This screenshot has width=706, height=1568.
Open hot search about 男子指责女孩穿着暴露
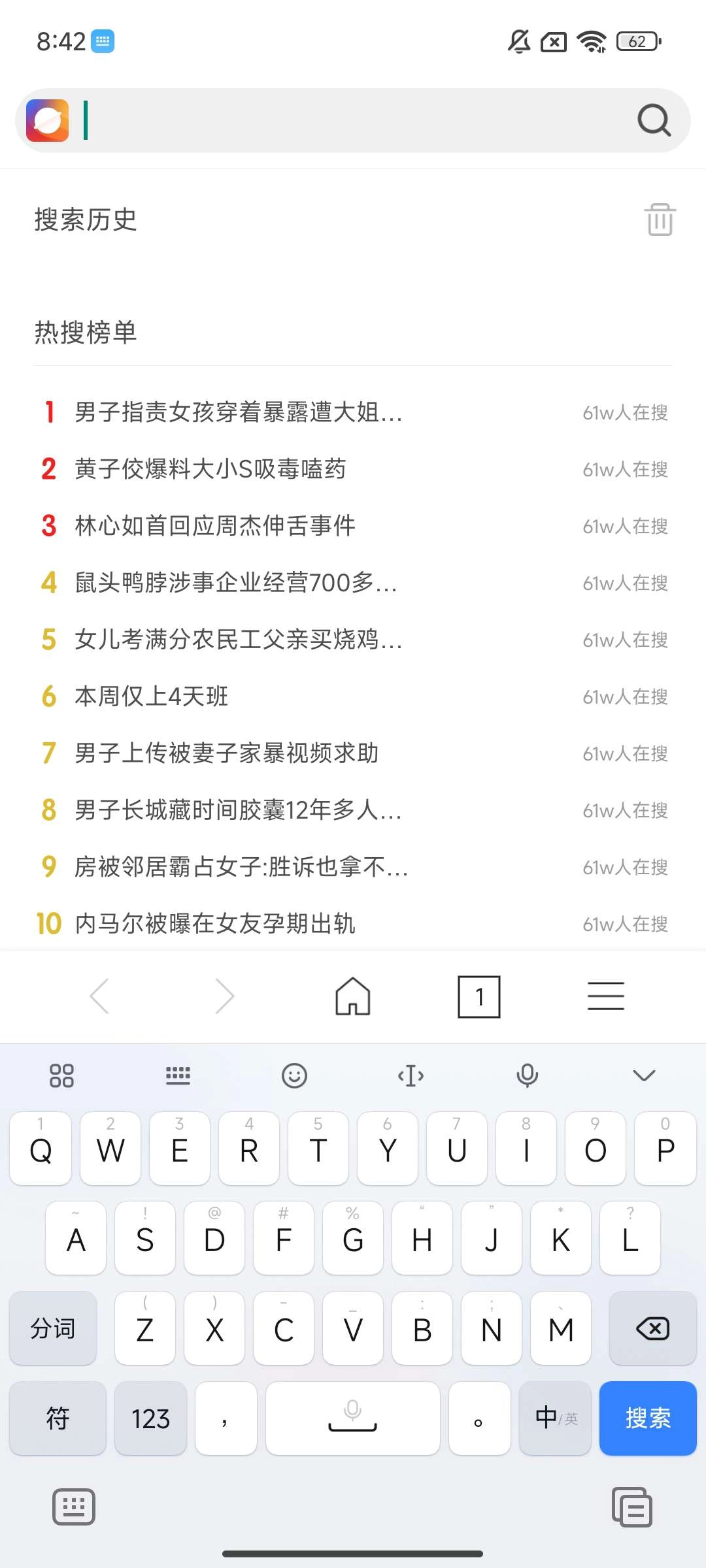(238, 412)
